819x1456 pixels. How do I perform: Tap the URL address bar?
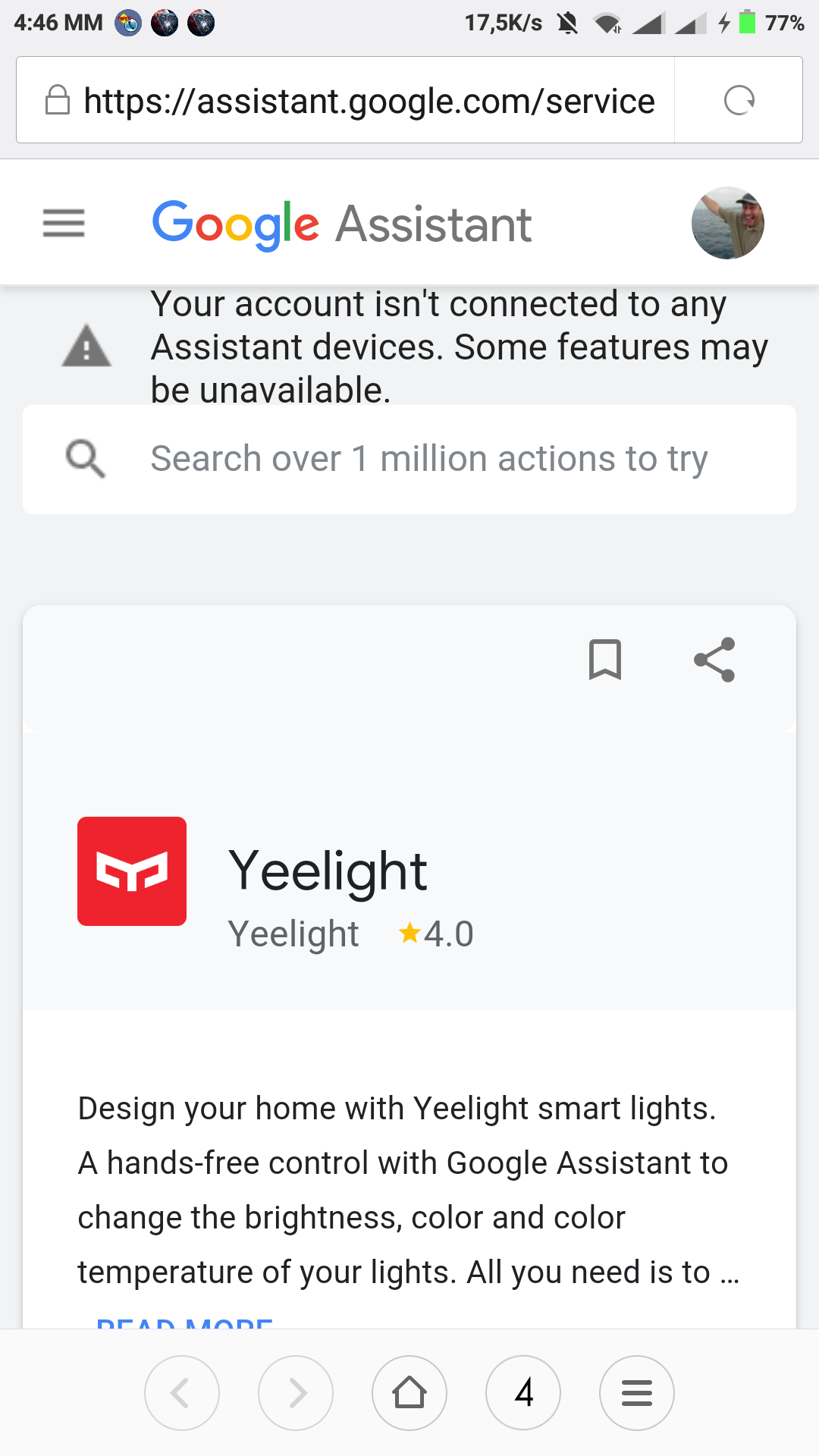click(x=369, y=101)
